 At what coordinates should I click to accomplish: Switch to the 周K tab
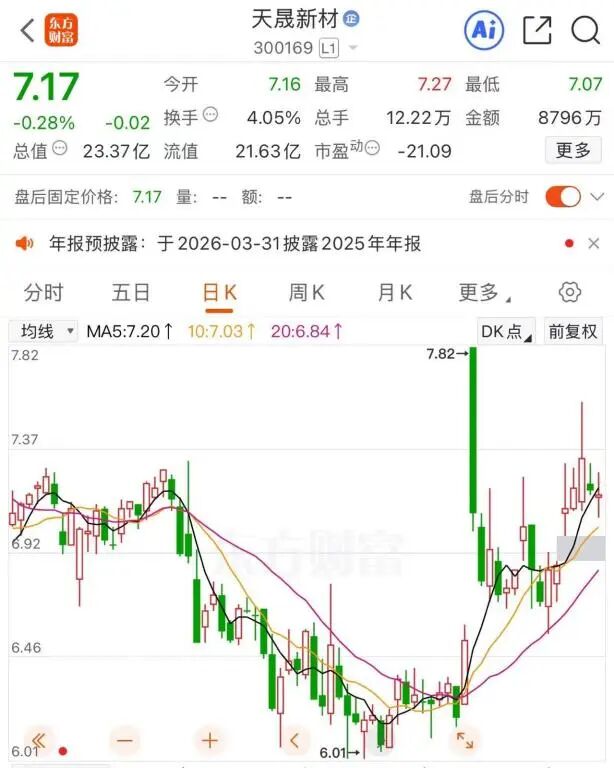point(306,292)
